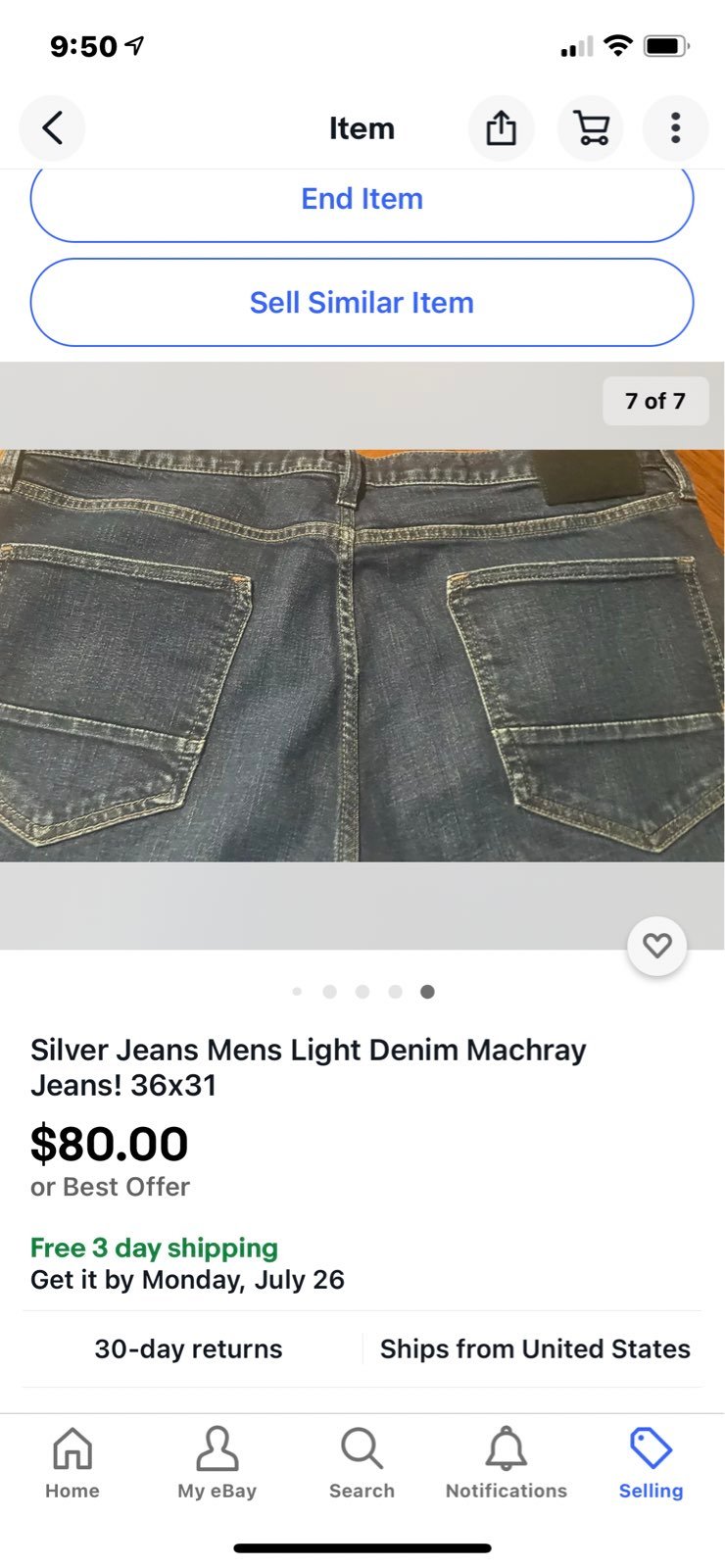Switch to the Home tab
Image resolution: width=725 pixels, height=1568 pixels.
[72, 1463]
